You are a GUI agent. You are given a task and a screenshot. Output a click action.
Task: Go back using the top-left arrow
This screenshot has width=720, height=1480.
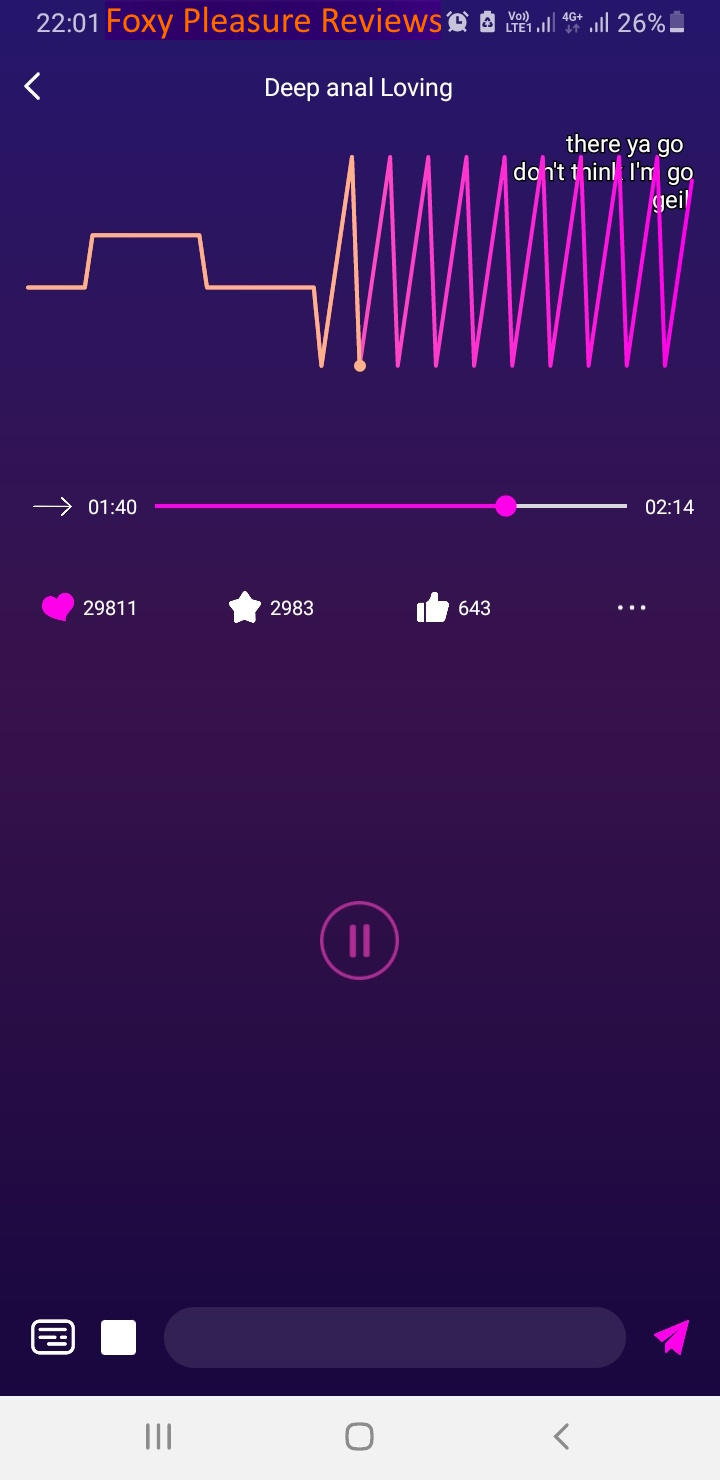pos(33,87)
